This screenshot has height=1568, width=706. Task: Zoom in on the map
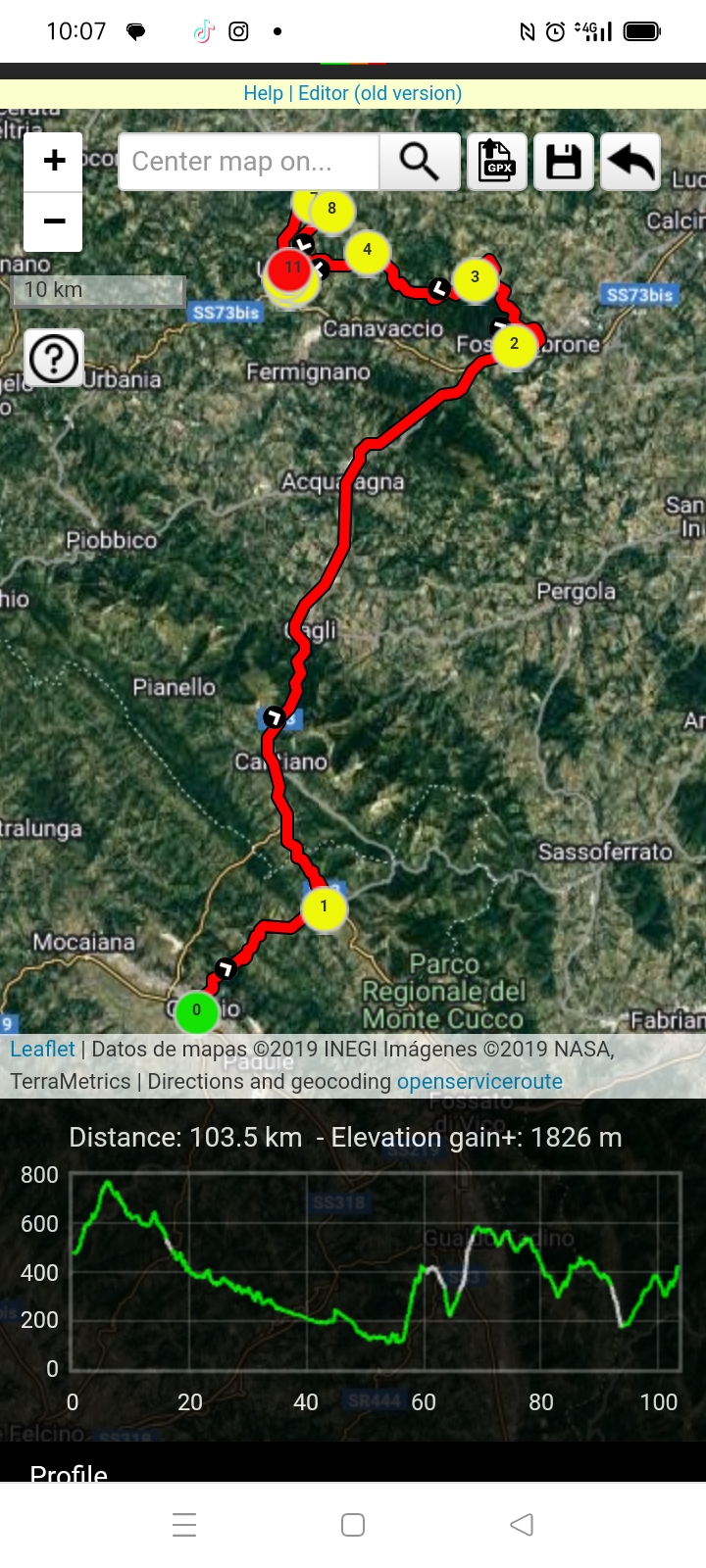[x=54, y=161]
